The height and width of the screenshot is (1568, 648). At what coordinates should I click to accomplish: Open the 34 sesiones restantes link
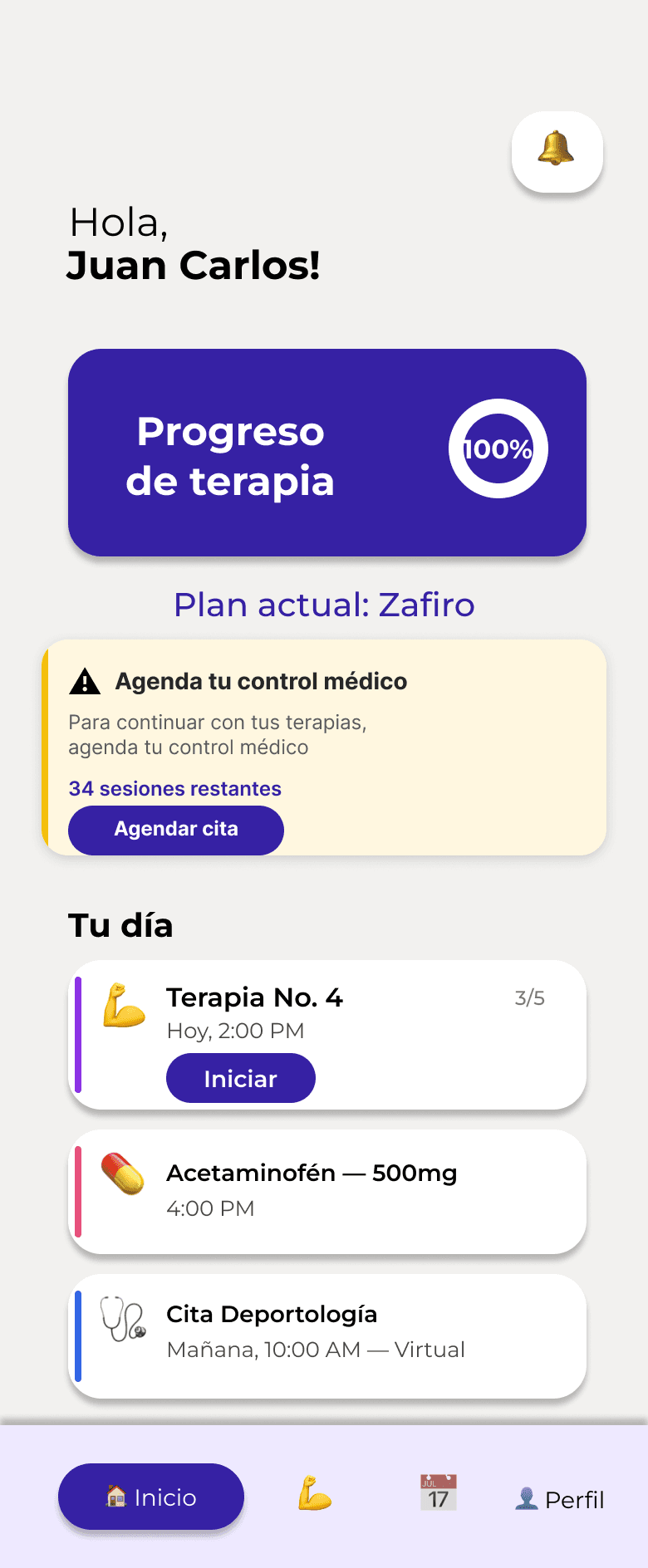(175, 788)
